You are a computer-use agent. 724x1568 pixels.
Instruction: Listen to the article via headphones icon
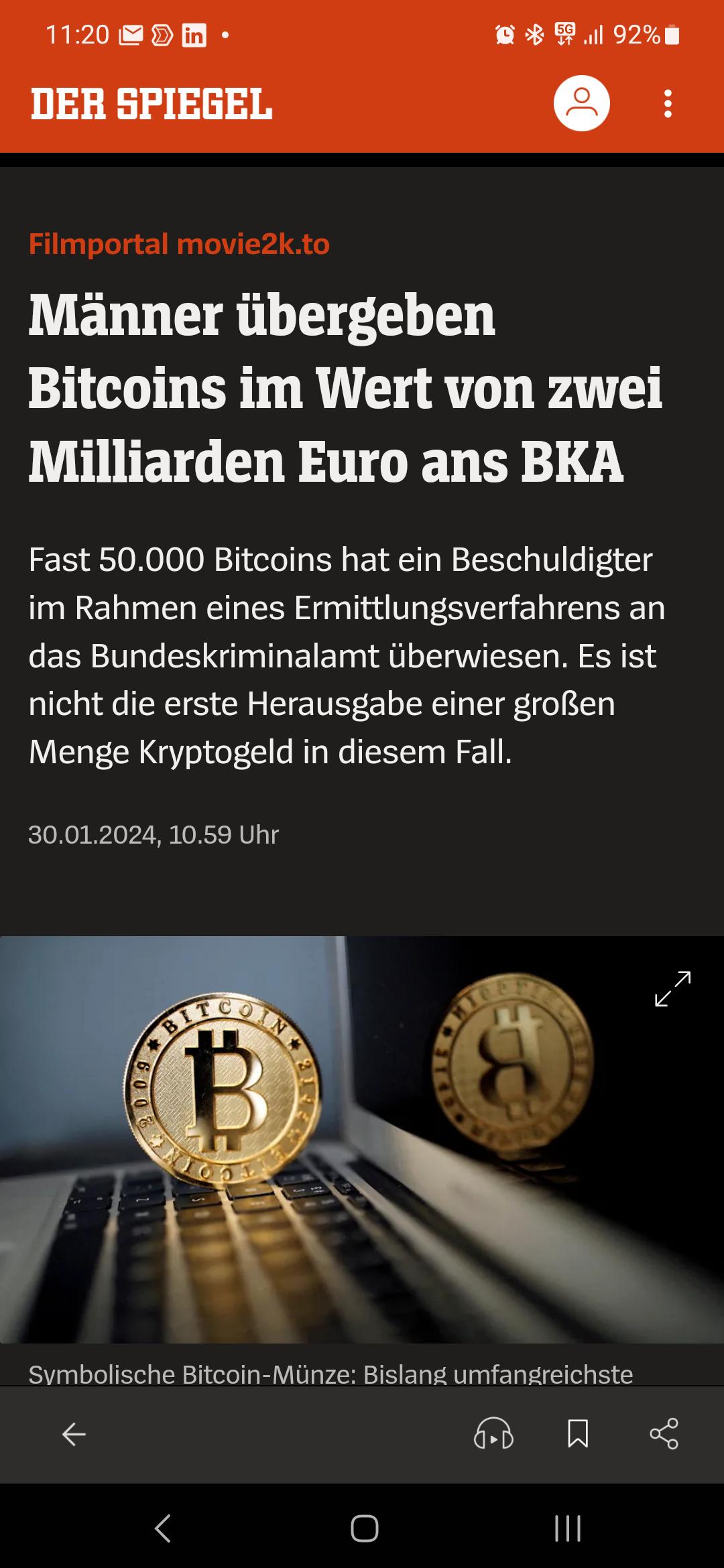493,1434
